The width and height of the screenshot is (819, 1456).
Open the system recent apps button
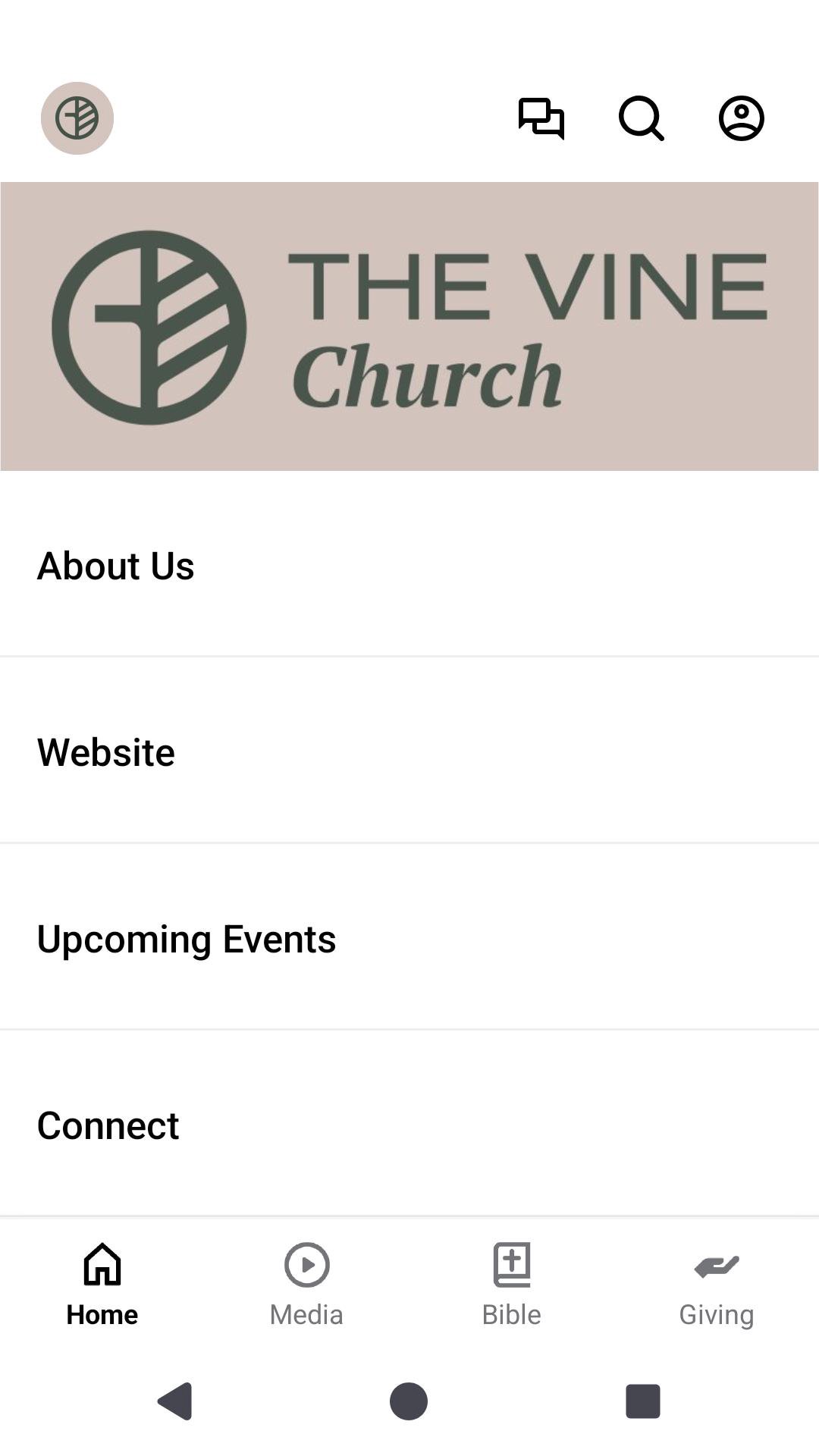click(x=642, y=1401)
